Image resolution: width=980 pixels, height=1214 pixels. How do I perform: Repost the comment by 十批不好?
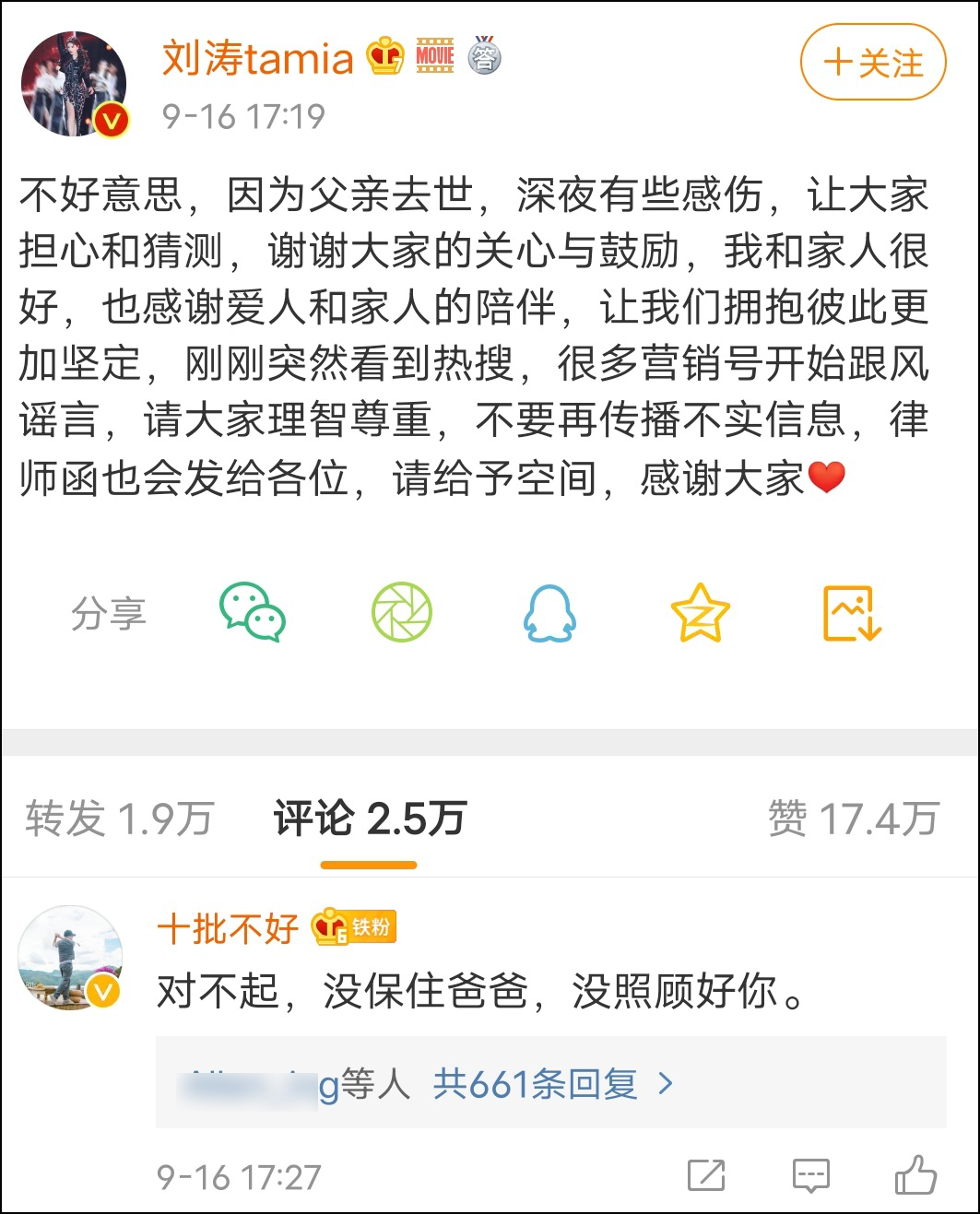point(706,1175)
